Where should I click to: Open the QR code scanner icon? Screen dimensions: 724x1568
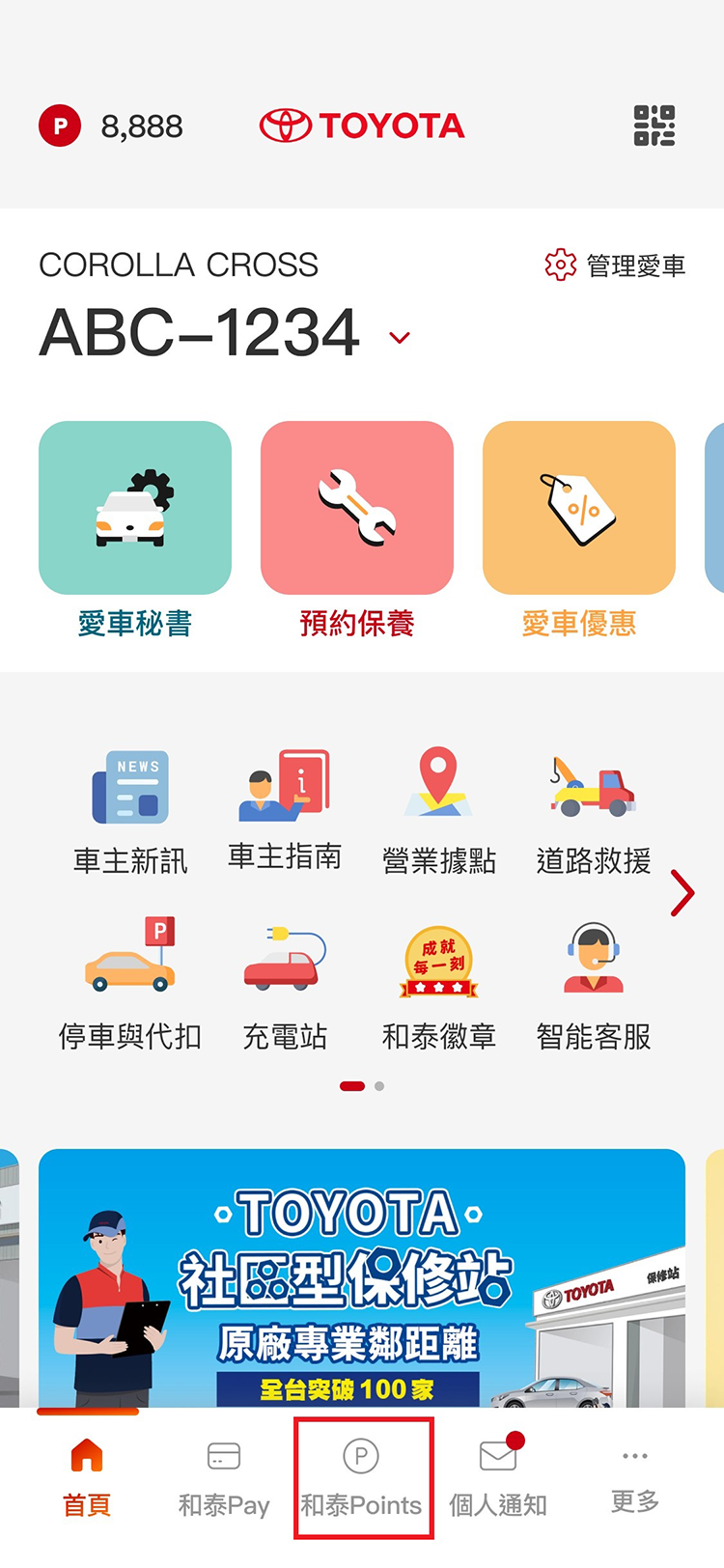(654, 126)
